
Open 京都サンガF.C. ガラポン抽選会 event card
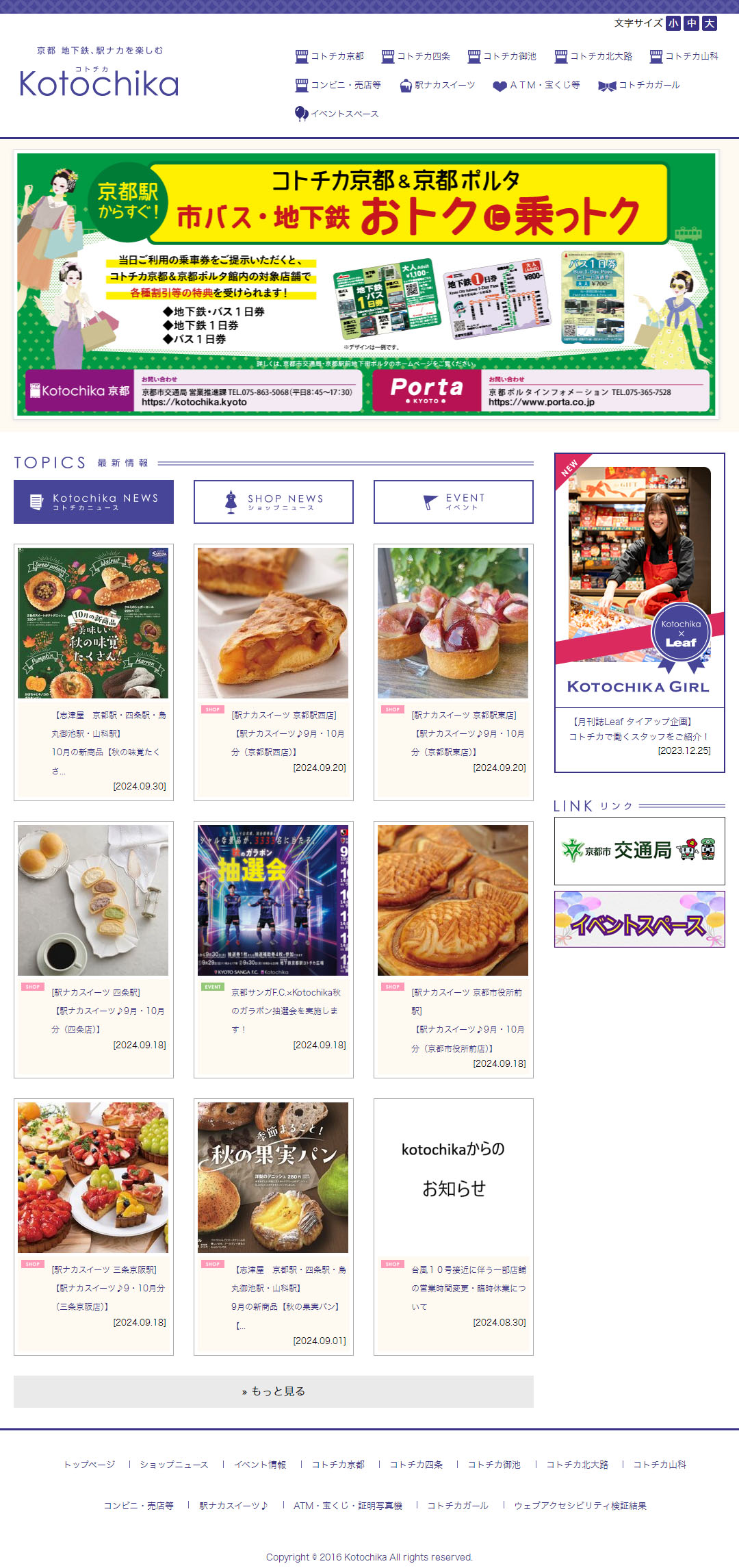pos(274,948)
